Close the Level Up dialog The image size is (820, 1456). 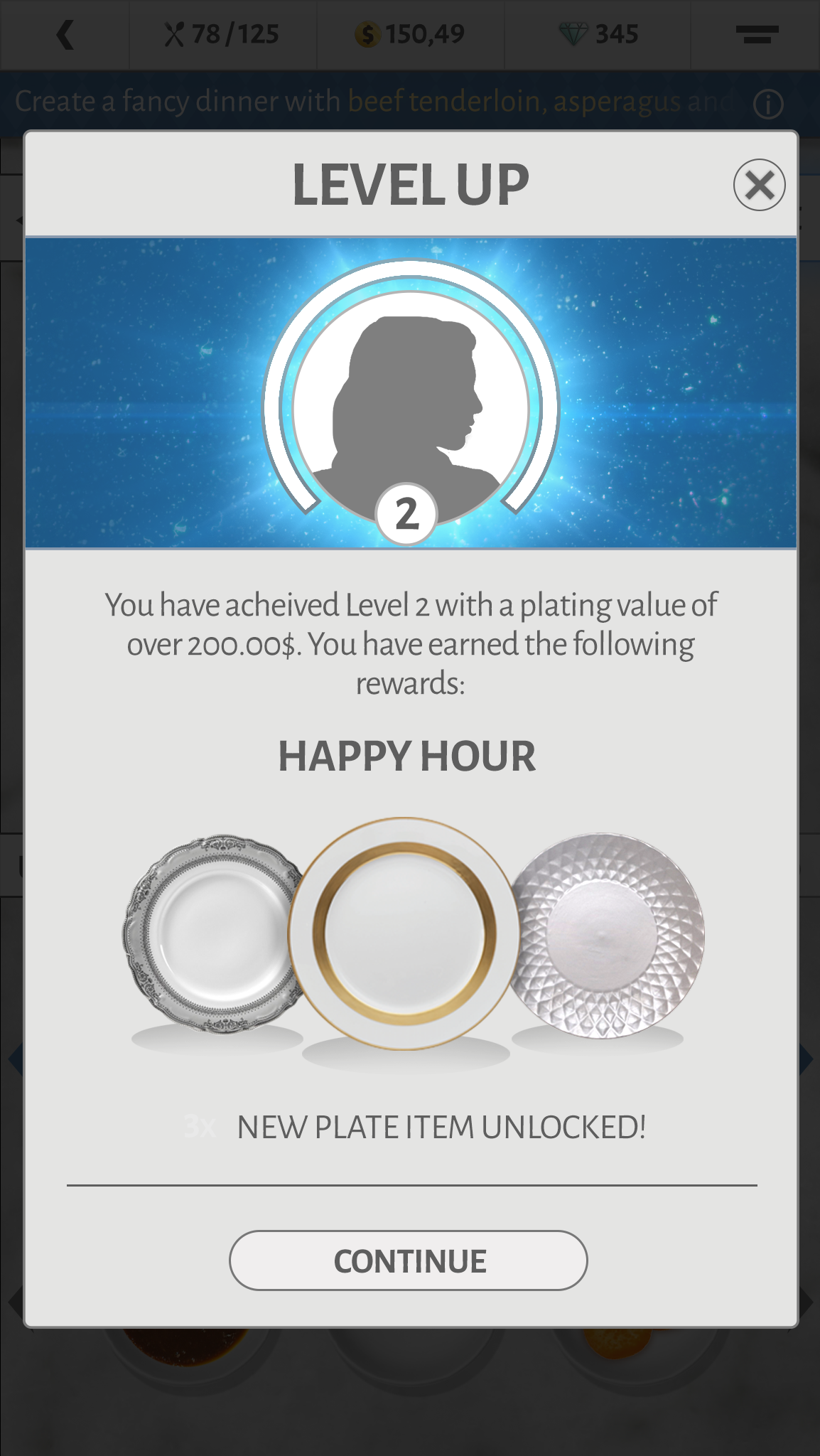(x=759, y=185)
